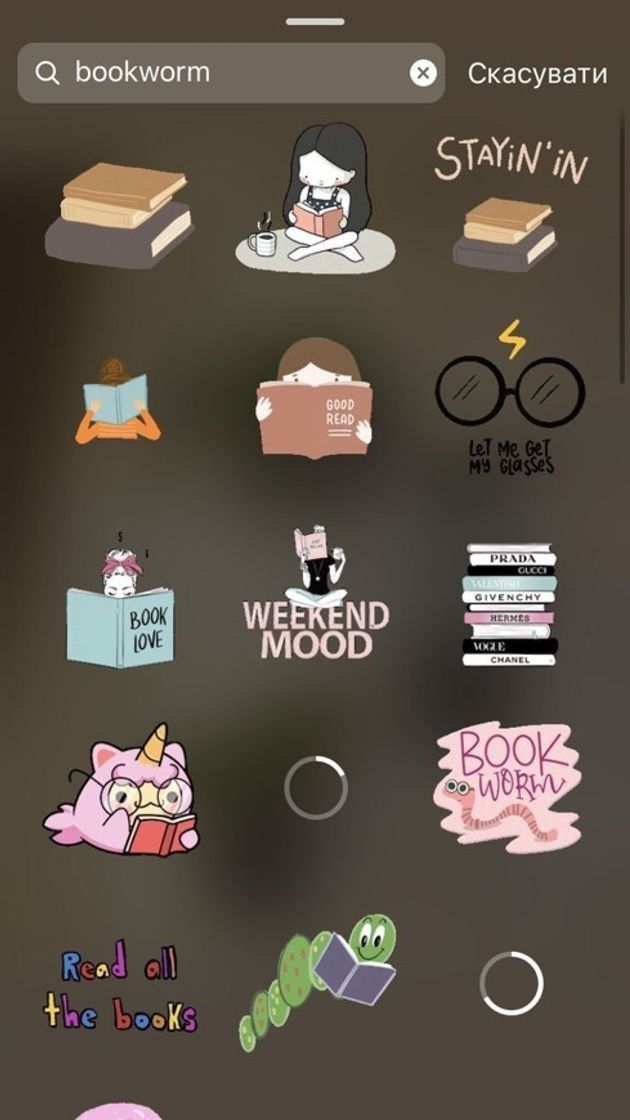Add the Good Read book sticker

pos(315,400)
